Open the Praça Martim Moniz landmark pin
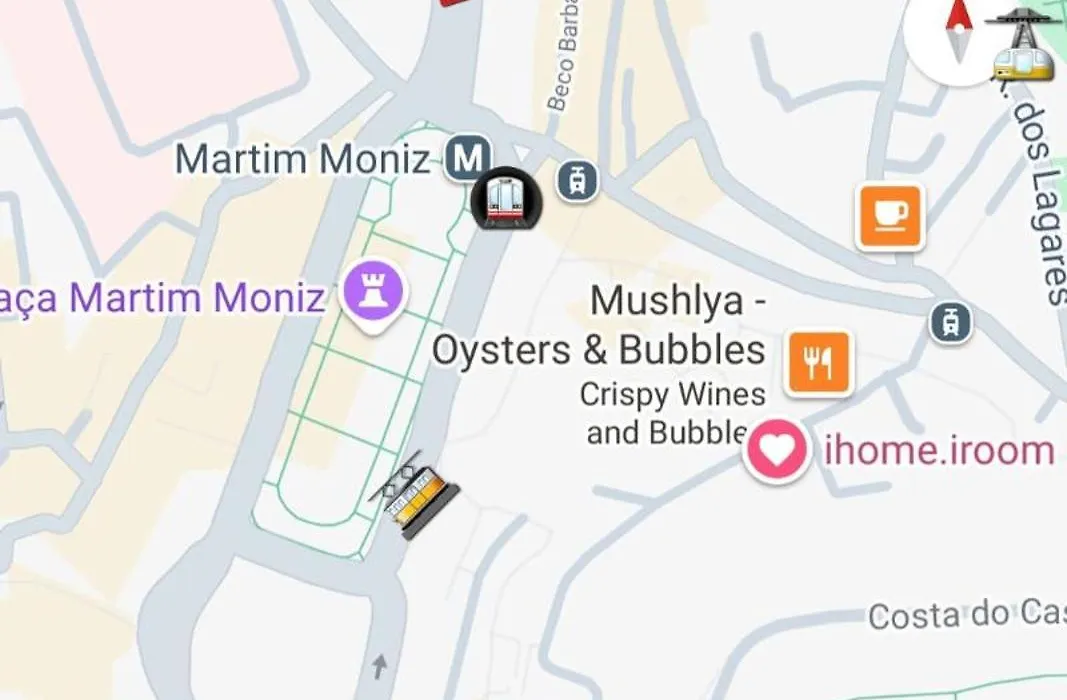Viewport: 1067px width, 700px height. pyautogui.click(x=373, y=295)
